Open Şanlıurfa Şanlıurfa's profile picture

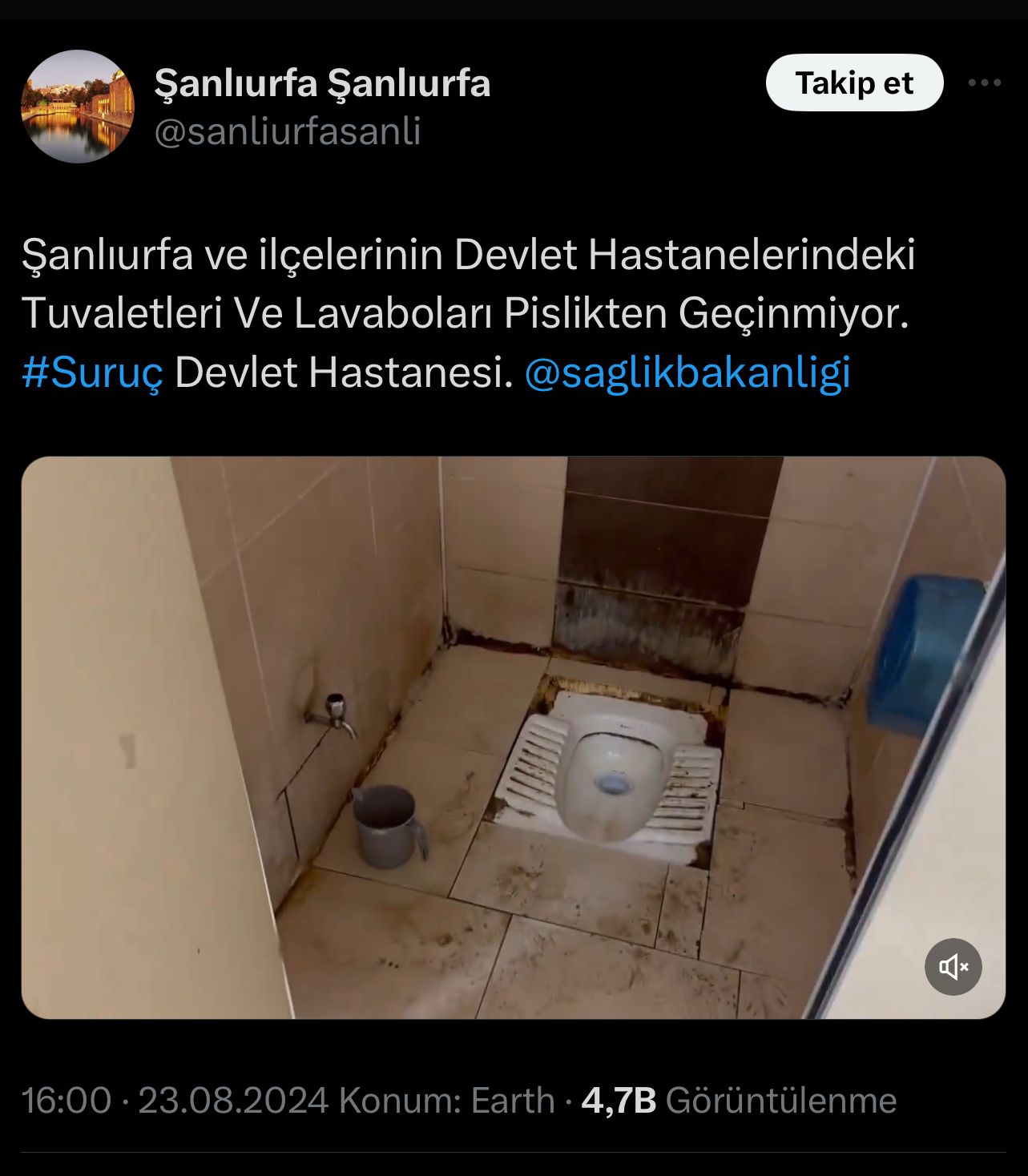pos(78,107)
